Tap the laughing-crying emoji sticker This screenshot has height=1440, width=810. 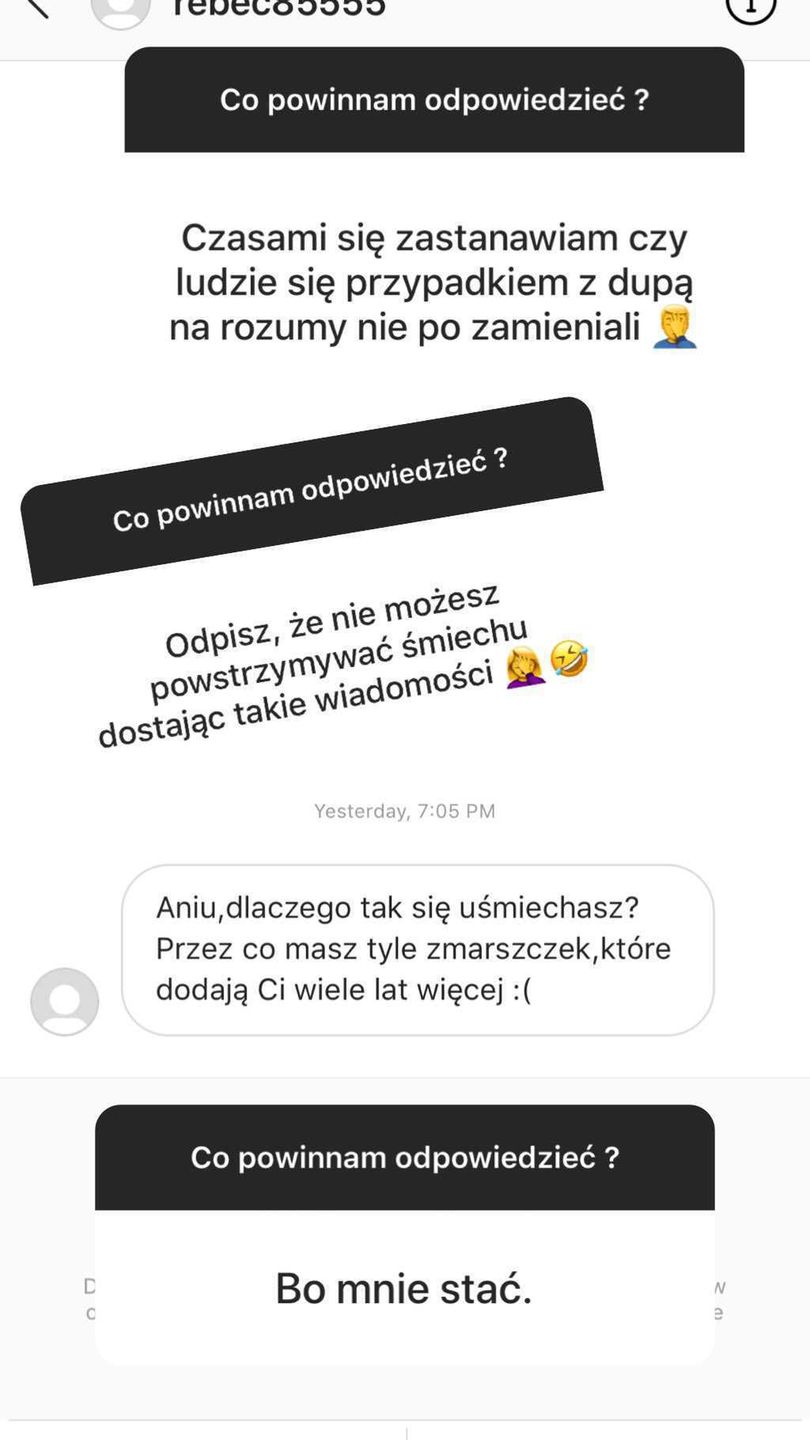click(568, 660)
